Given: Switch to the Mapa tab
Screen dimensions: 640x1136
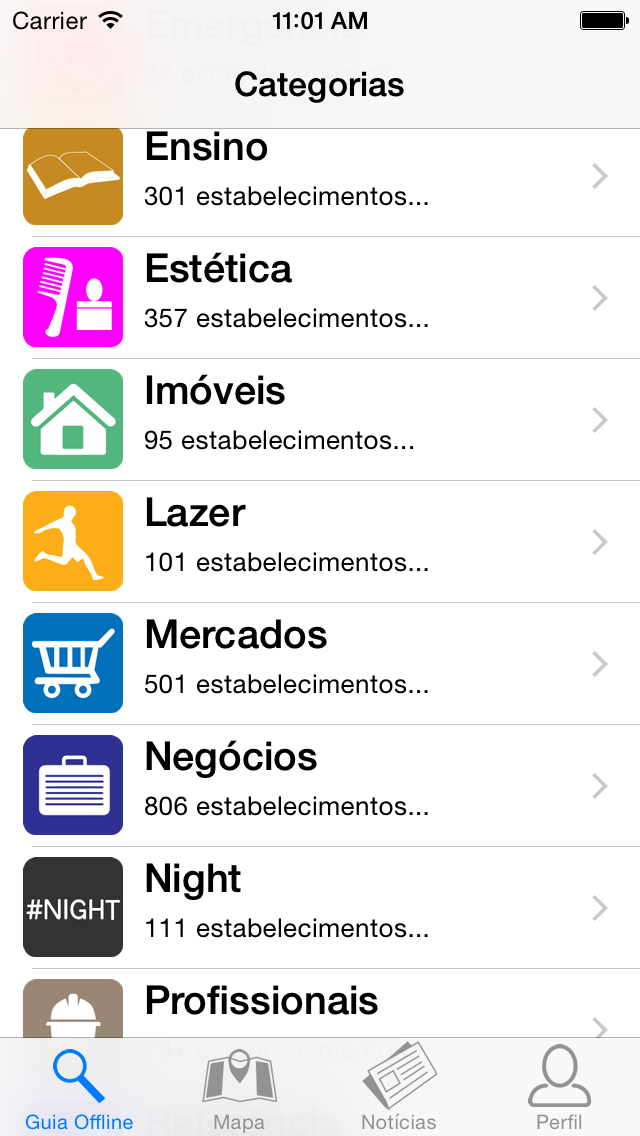Looking at the screenshot, I should tap(239, 1088).
